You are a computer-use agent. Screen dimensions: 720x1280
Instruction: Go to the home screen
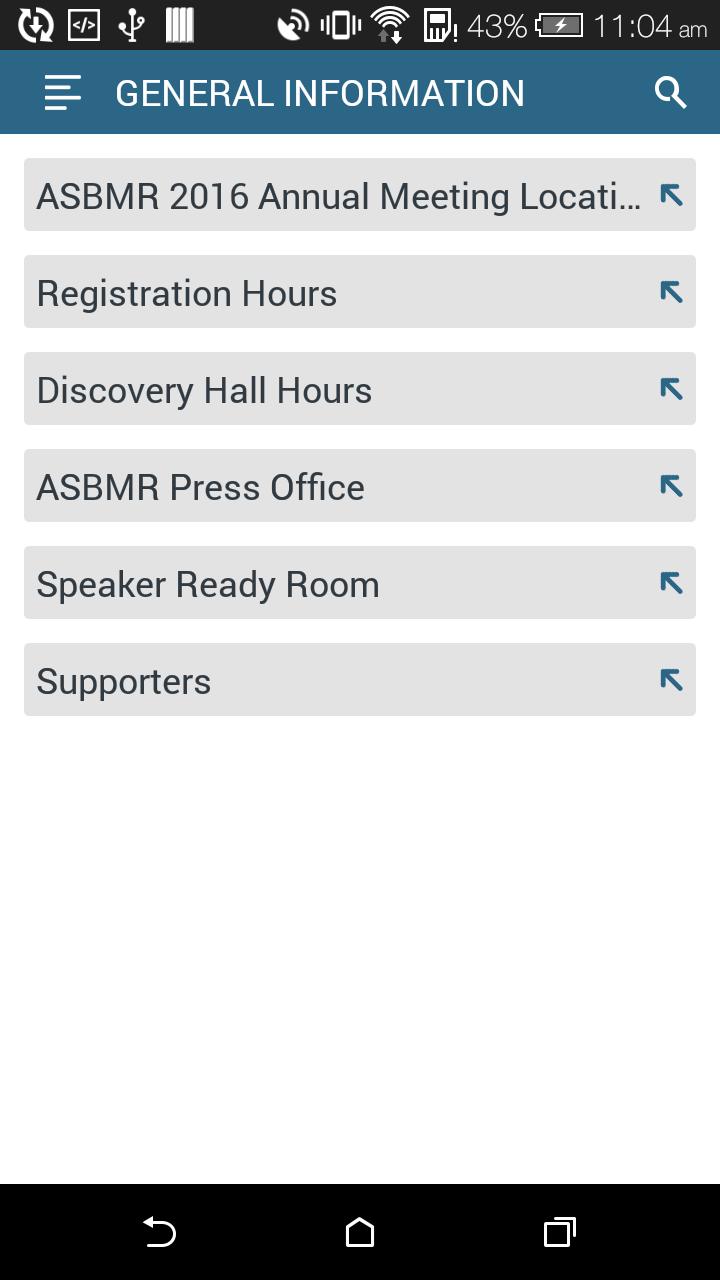(x=360, y=1232)
